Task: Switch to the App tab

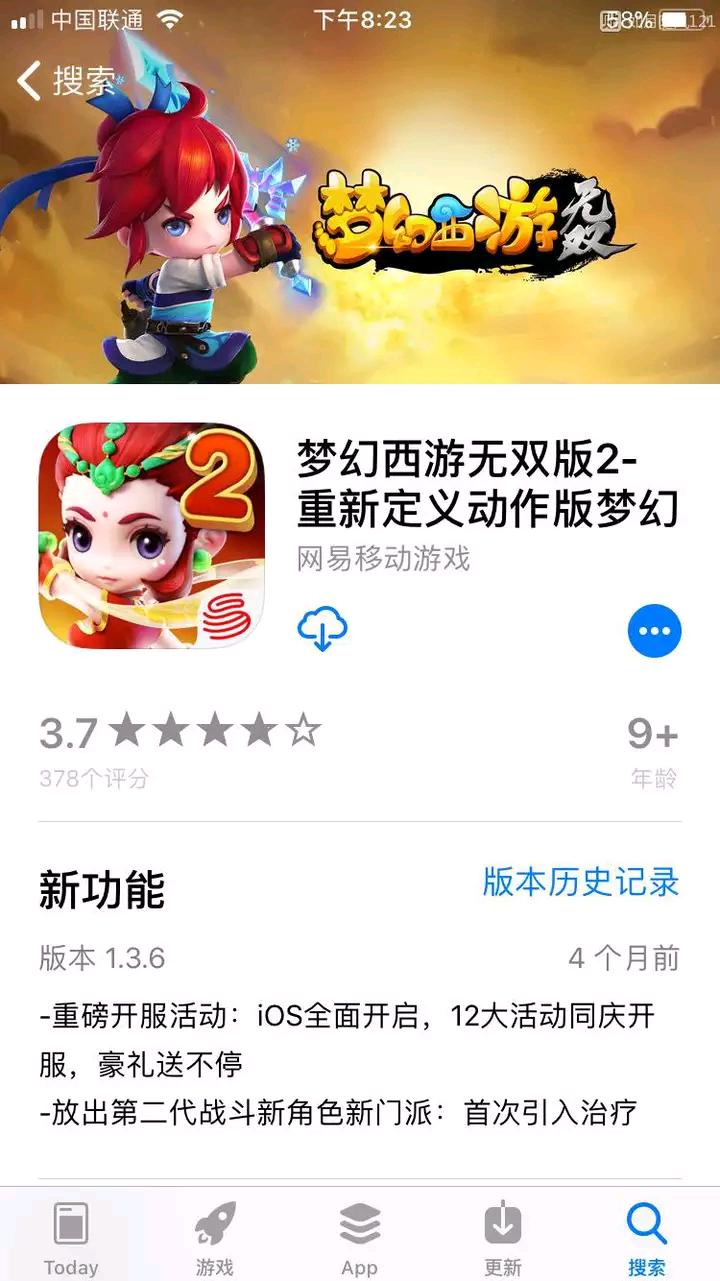Action: tap(359, 1237)
